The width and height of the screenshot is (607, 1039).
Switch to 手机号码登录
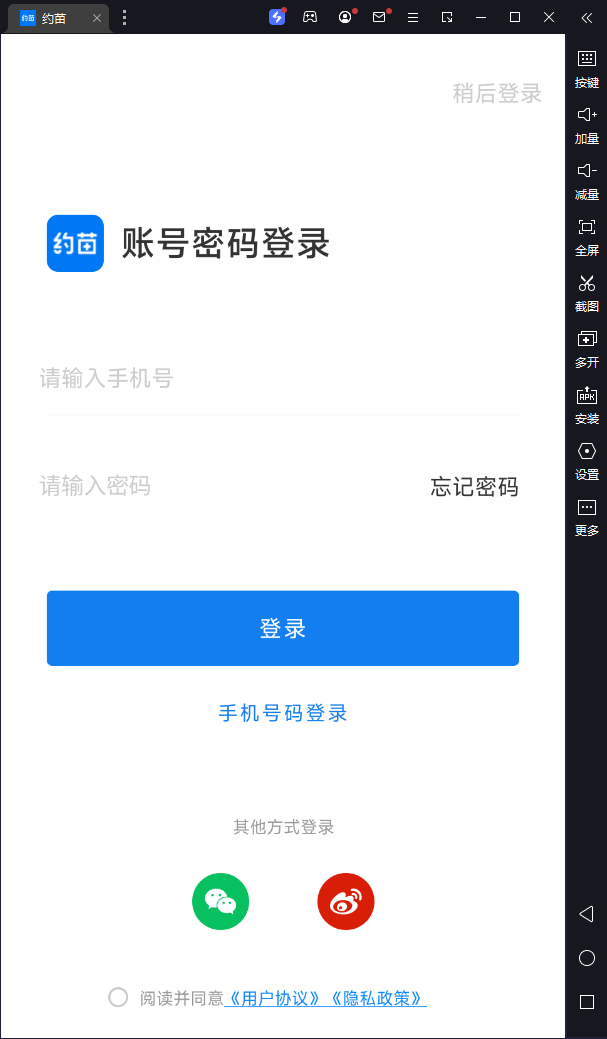[x=283, y=713]
